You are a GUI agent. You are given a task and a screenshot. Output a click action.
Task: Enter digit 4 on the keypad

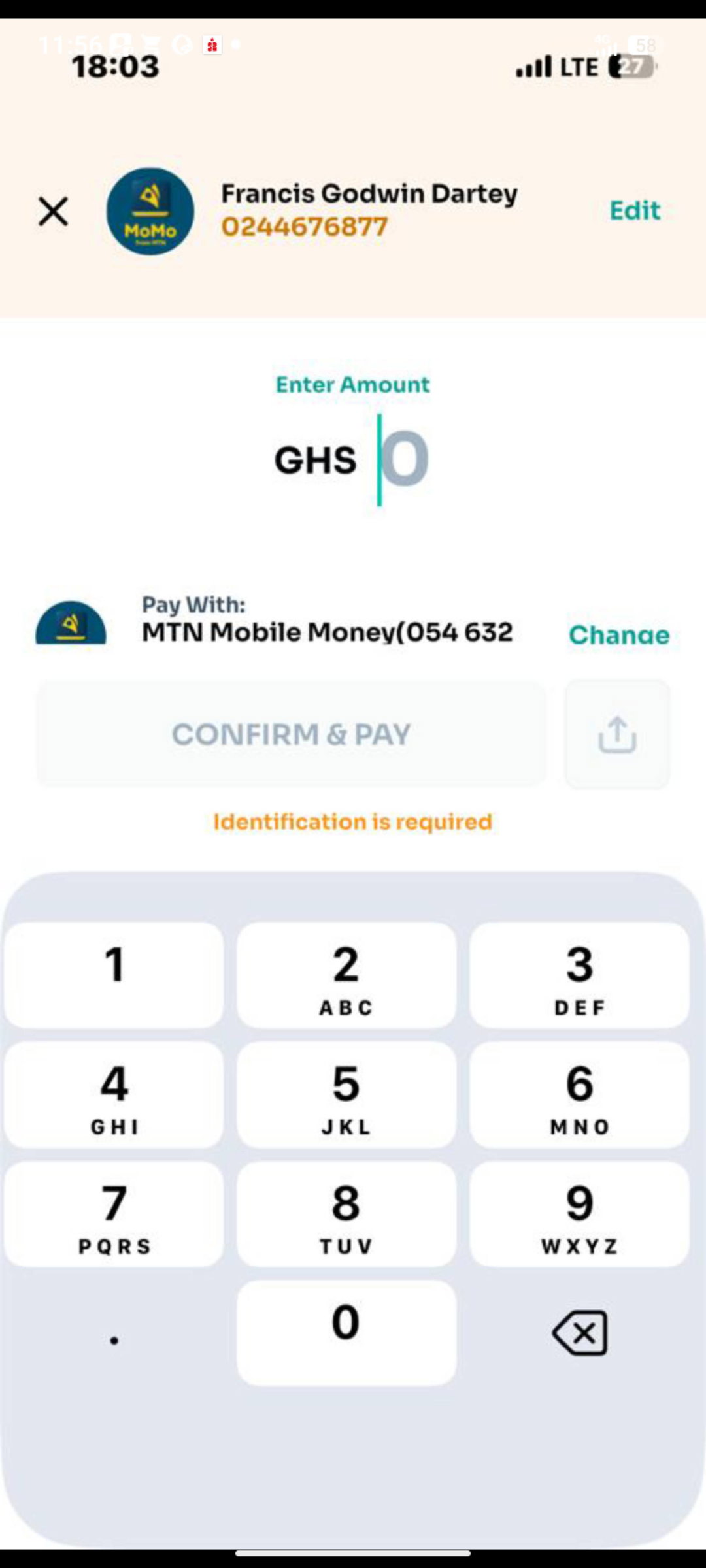(x=114, y=1094)
